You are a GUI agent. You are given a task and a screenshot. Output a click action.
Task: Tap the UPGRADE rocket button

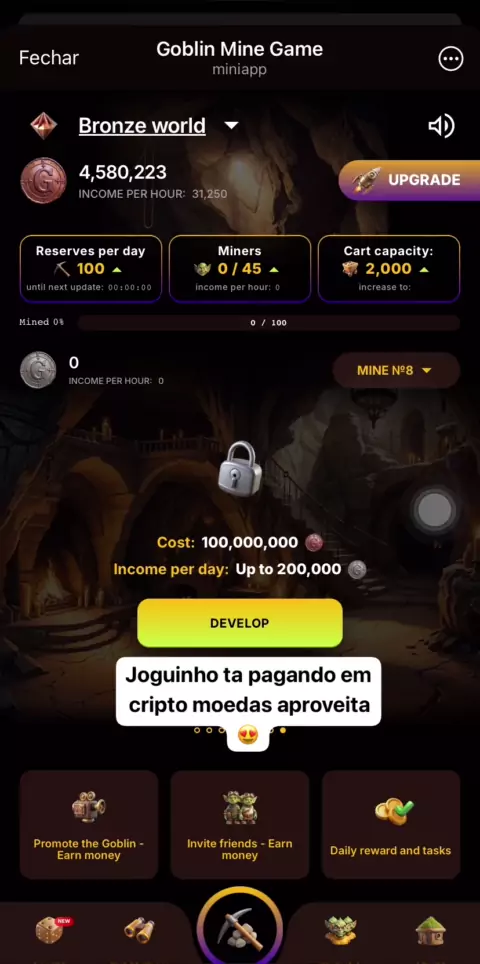409,180
